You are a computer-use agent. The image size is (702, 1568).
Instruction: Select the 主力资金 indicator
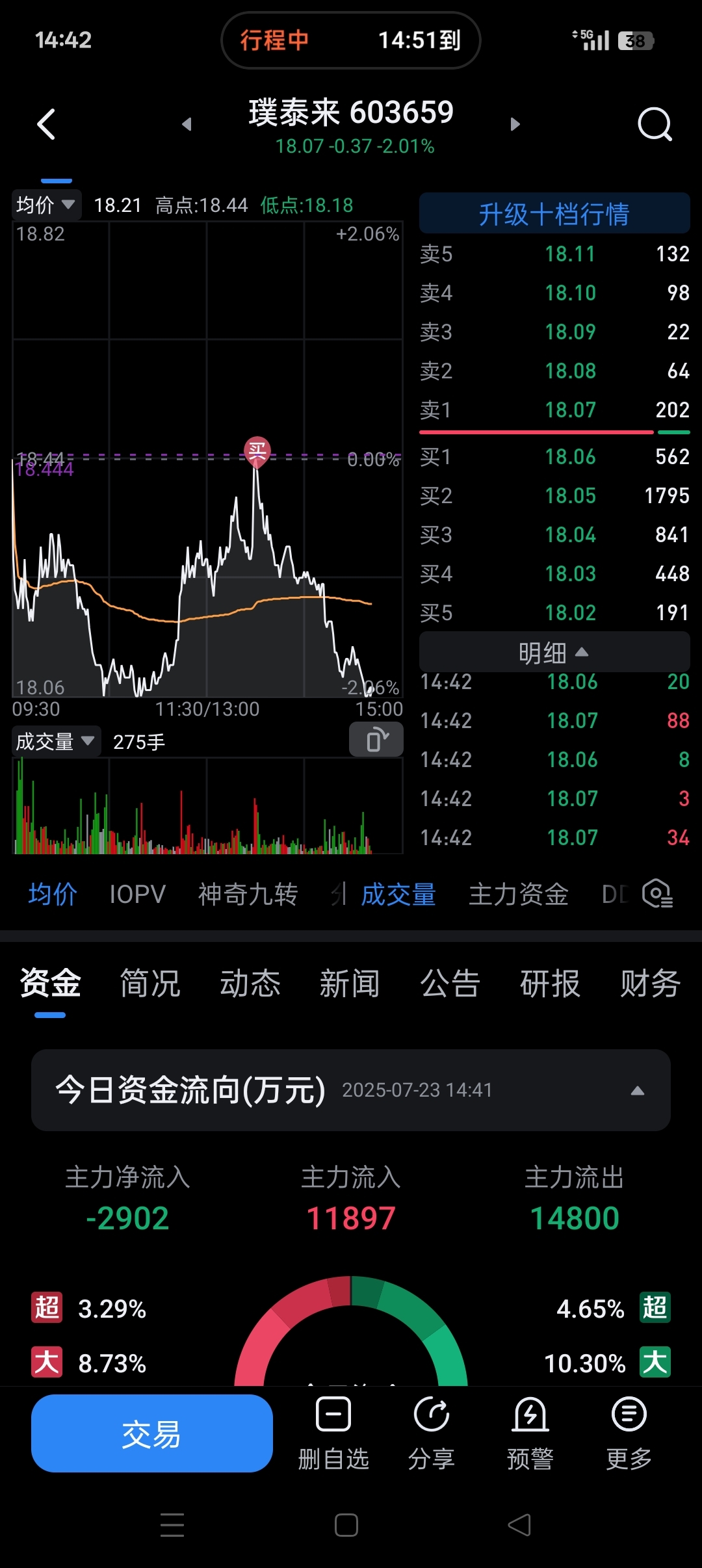click(518, 894)
